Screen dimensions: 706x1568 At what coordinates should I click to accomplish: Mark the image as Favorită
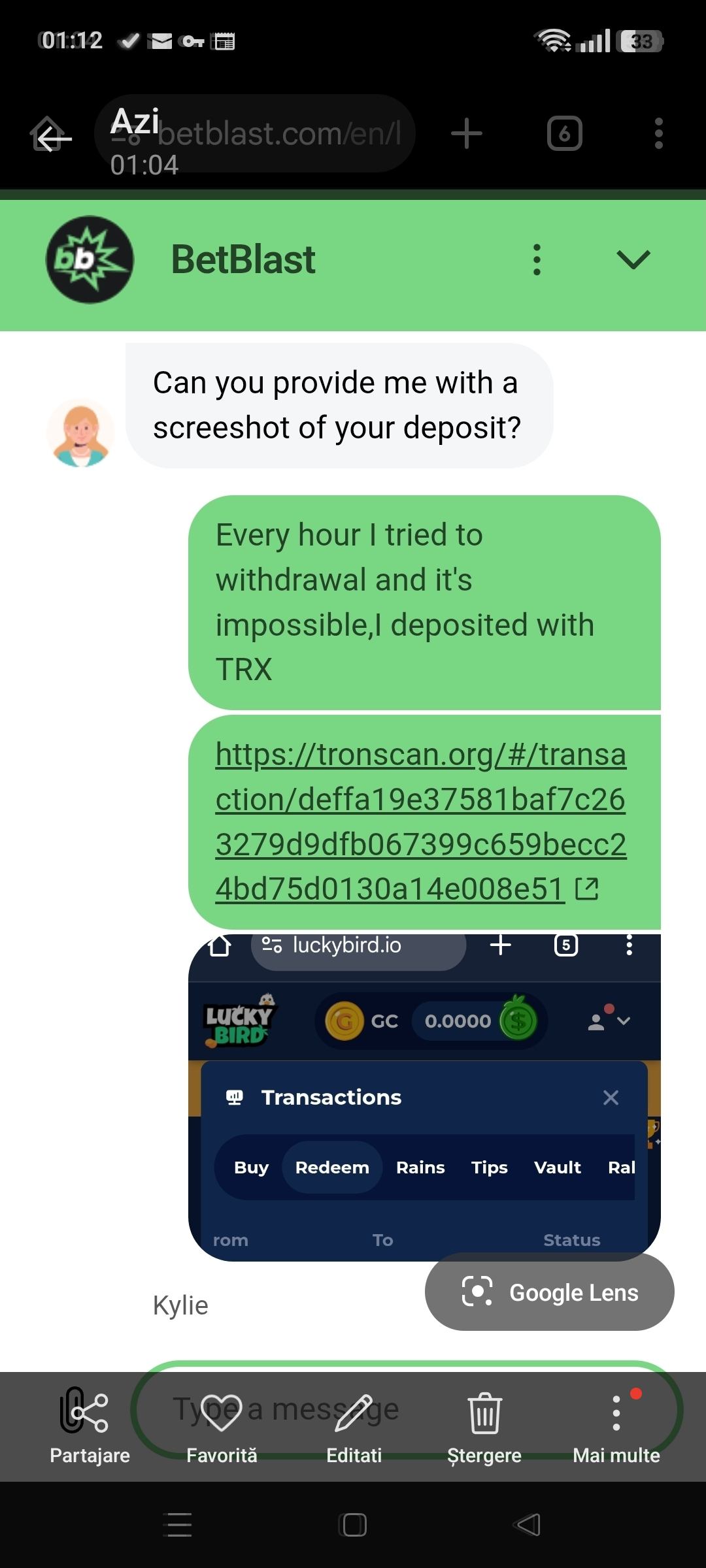point(222,1426)
